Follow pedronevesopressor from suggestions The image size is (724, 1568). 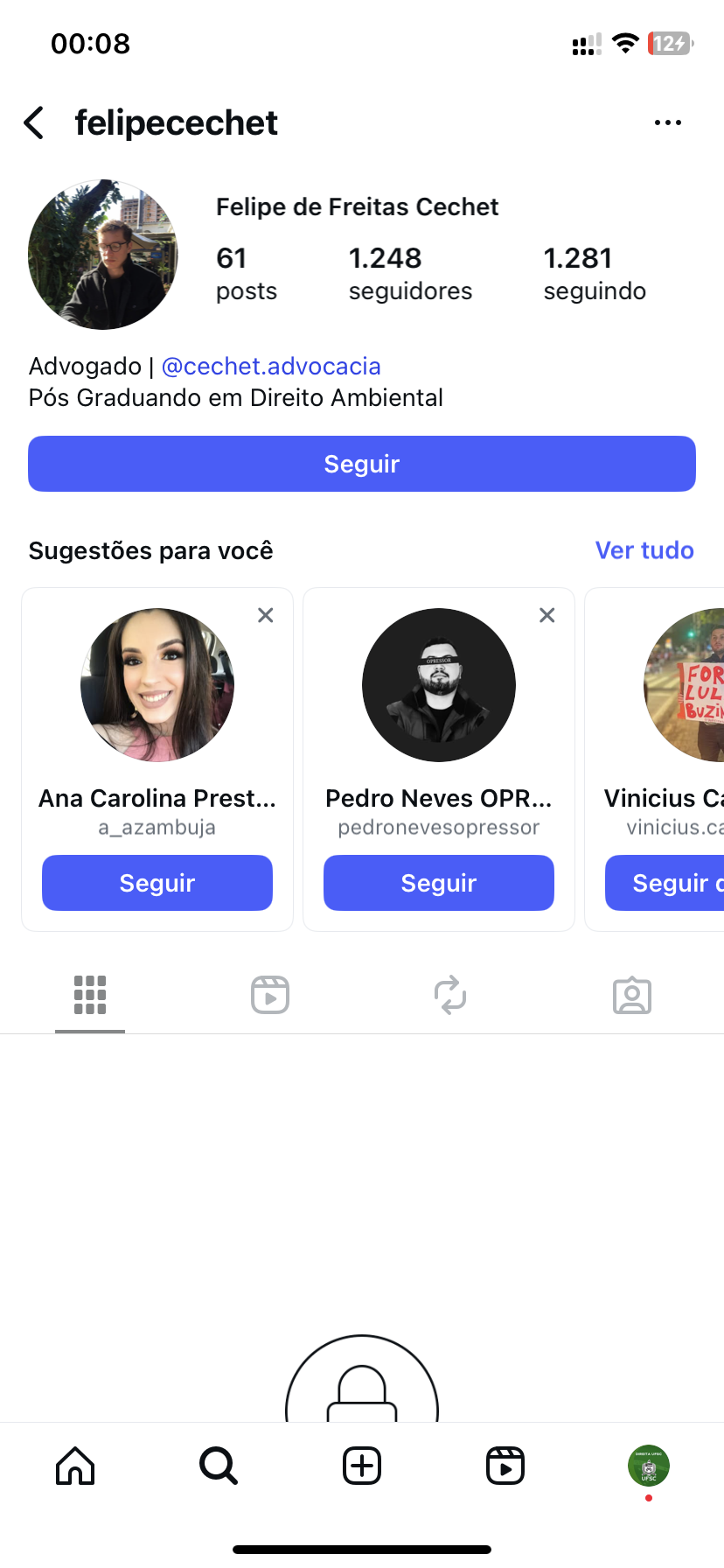[439, 883]
